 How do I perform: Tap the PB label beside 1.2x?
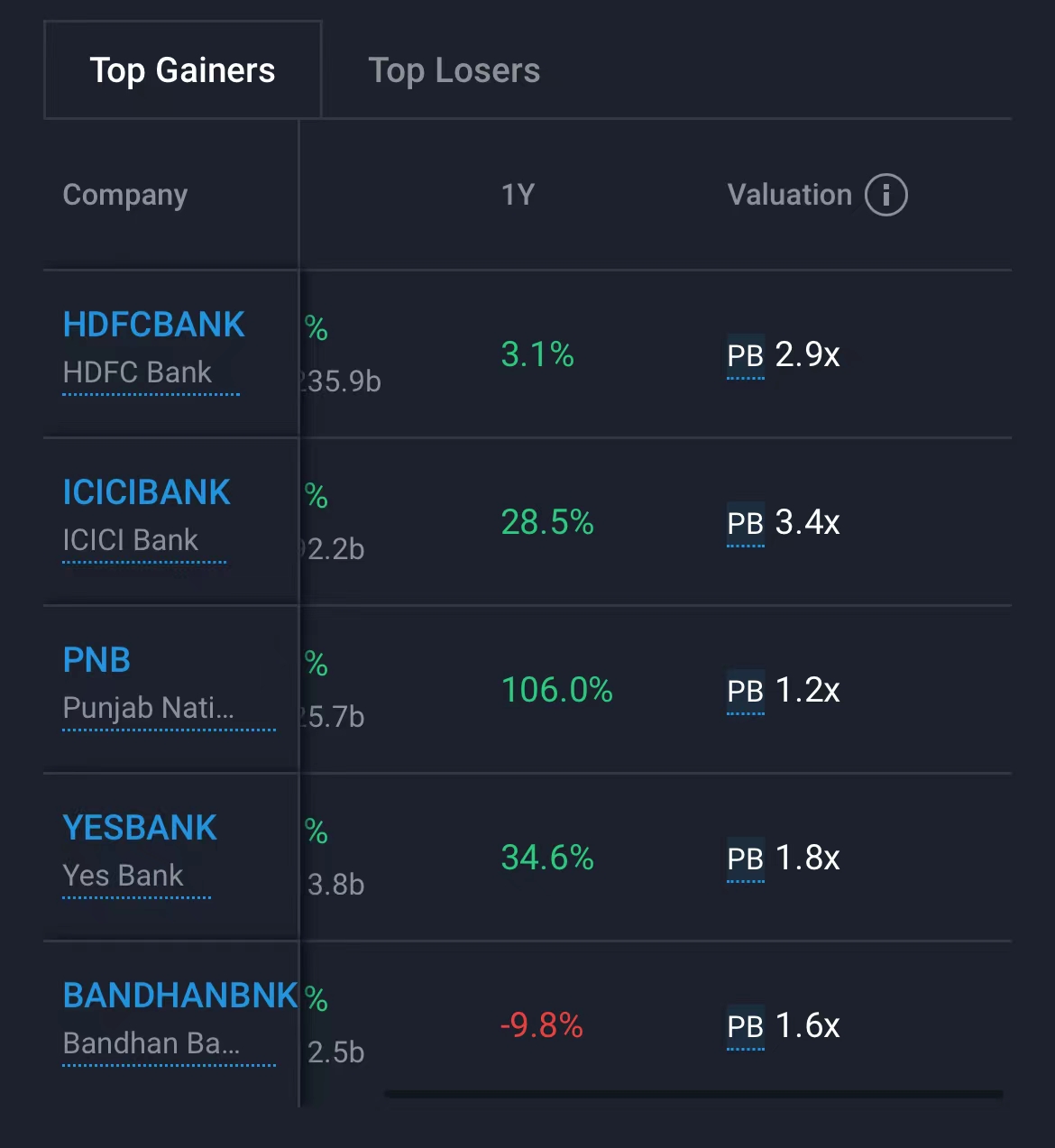click(745, 691)
